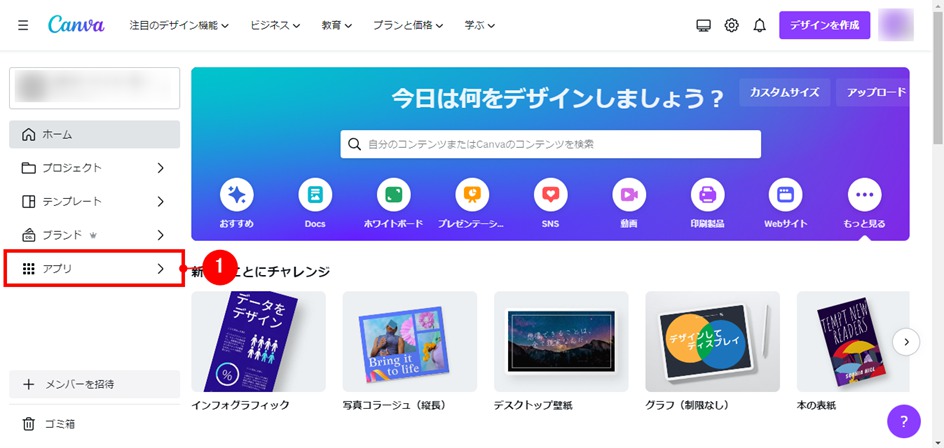
Task: Open プロジェクト in the sidebar
Action: tap(94, 168)
